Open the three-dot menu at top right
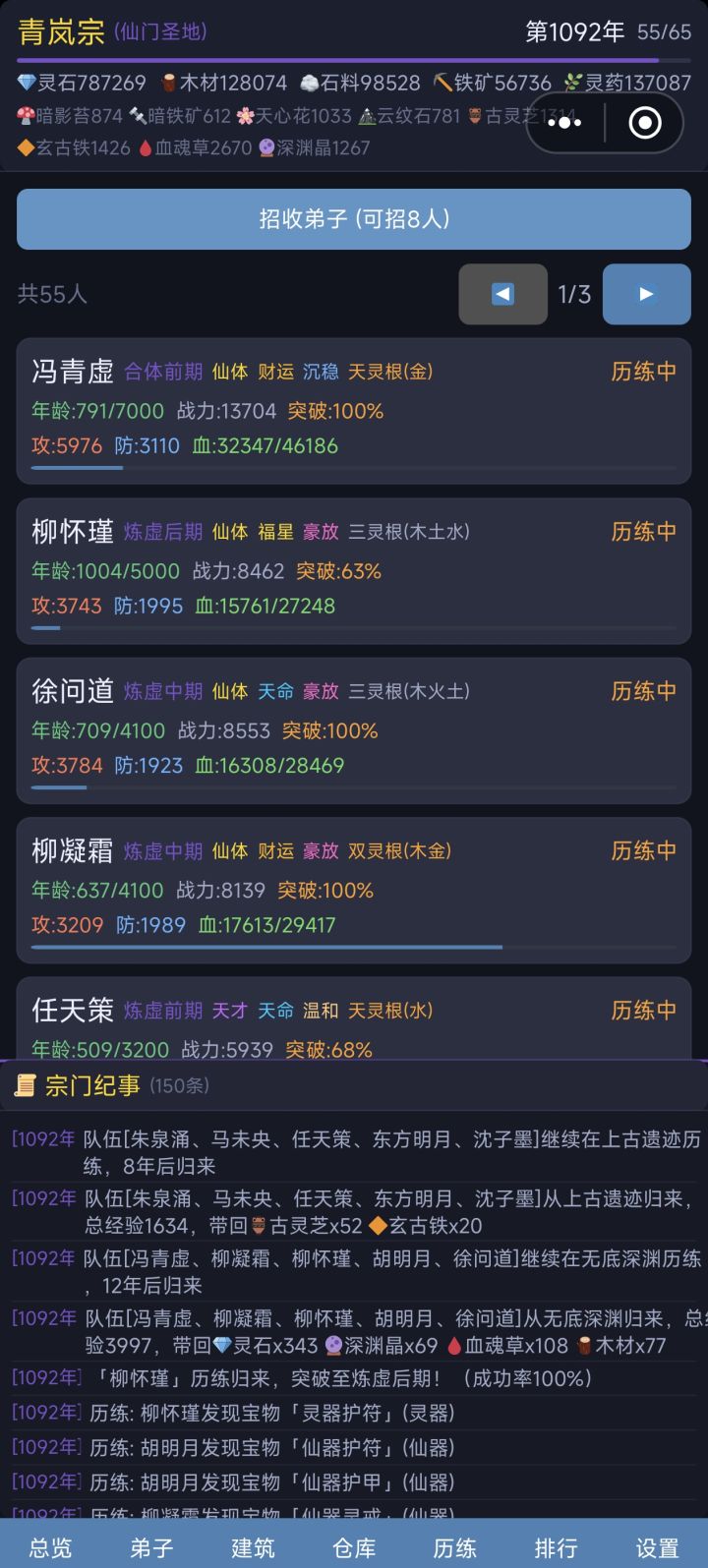 point(563,123)
